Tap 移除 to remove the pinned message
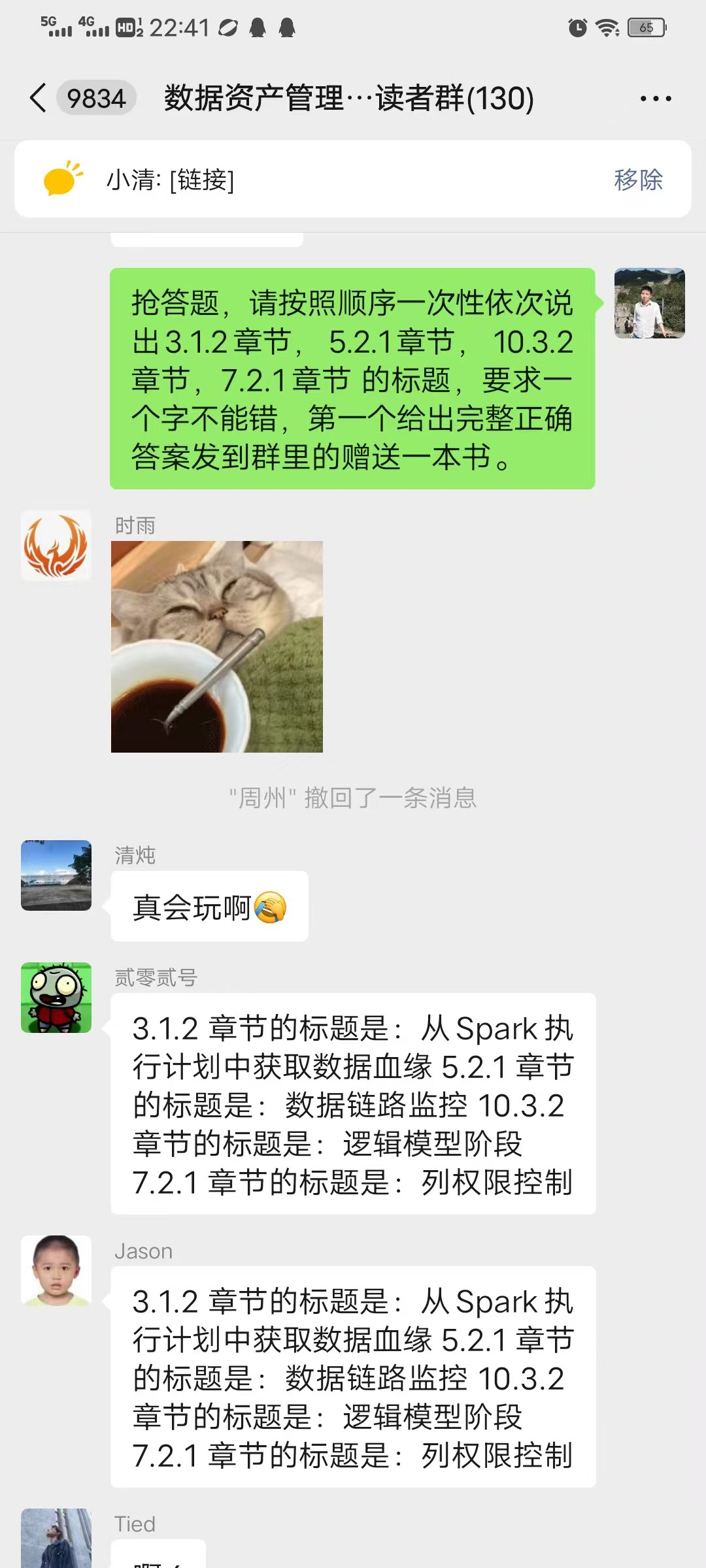 638,180
